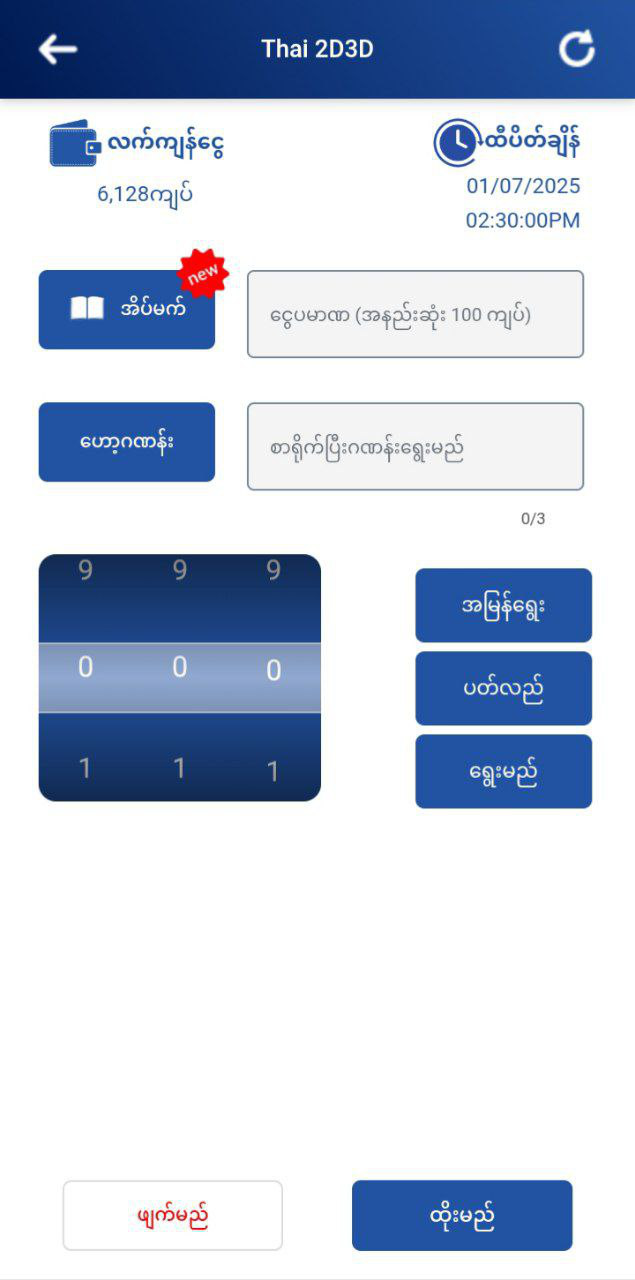Go back using the arrow icon
The image size is (635, 1280).
coord(58,49)
